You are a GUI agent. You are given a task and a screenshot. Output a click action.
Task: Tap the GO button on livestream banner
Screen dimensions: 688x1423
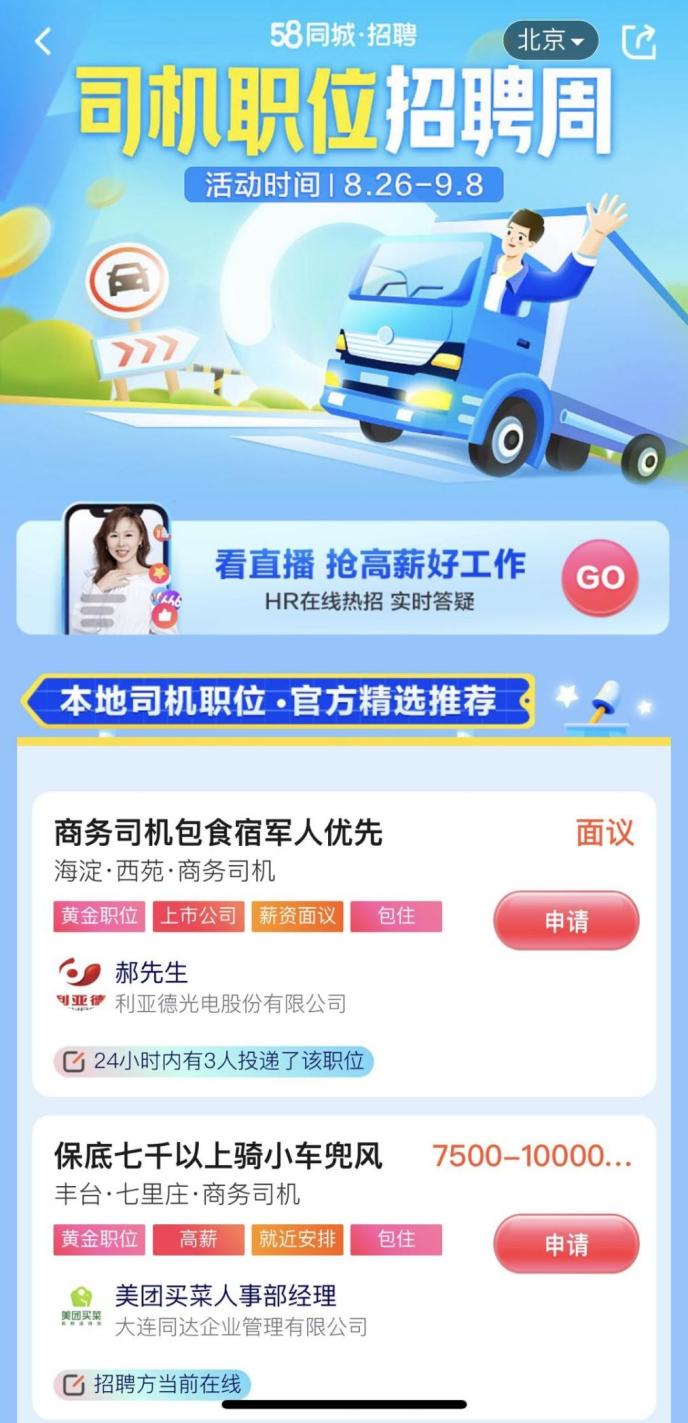click(600, 577)
